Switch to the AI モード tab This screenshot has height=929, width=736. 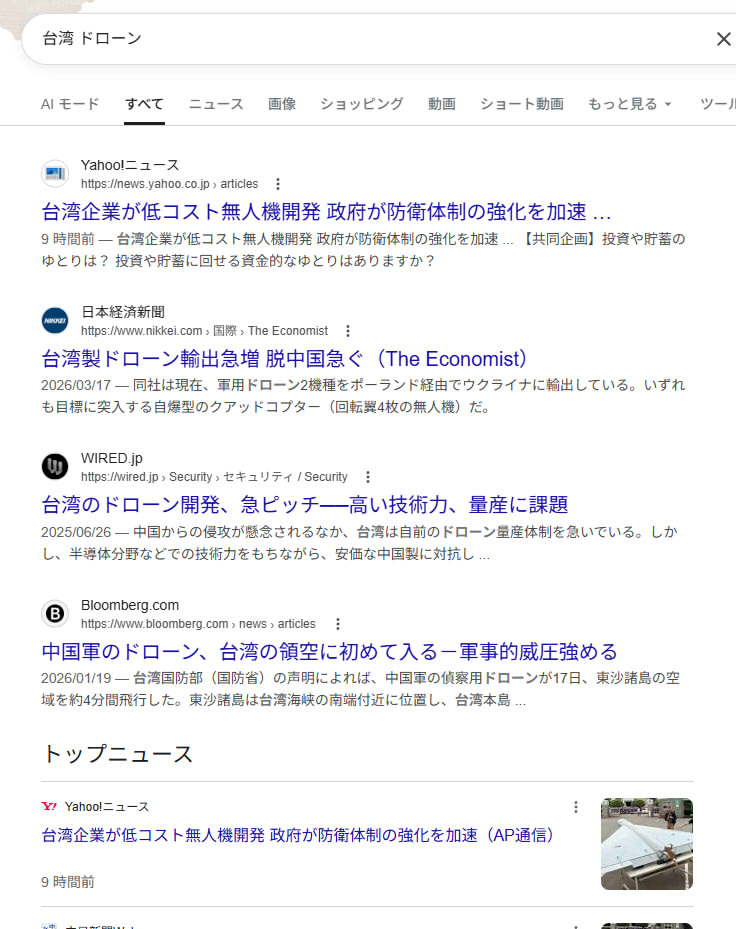tap(70, 104)
